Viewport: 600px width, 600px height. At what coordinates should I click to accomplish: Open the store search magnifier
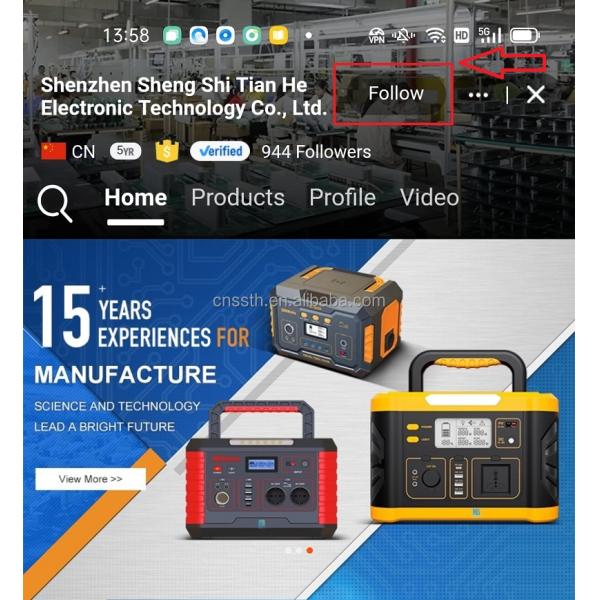(x=55, y=203)
